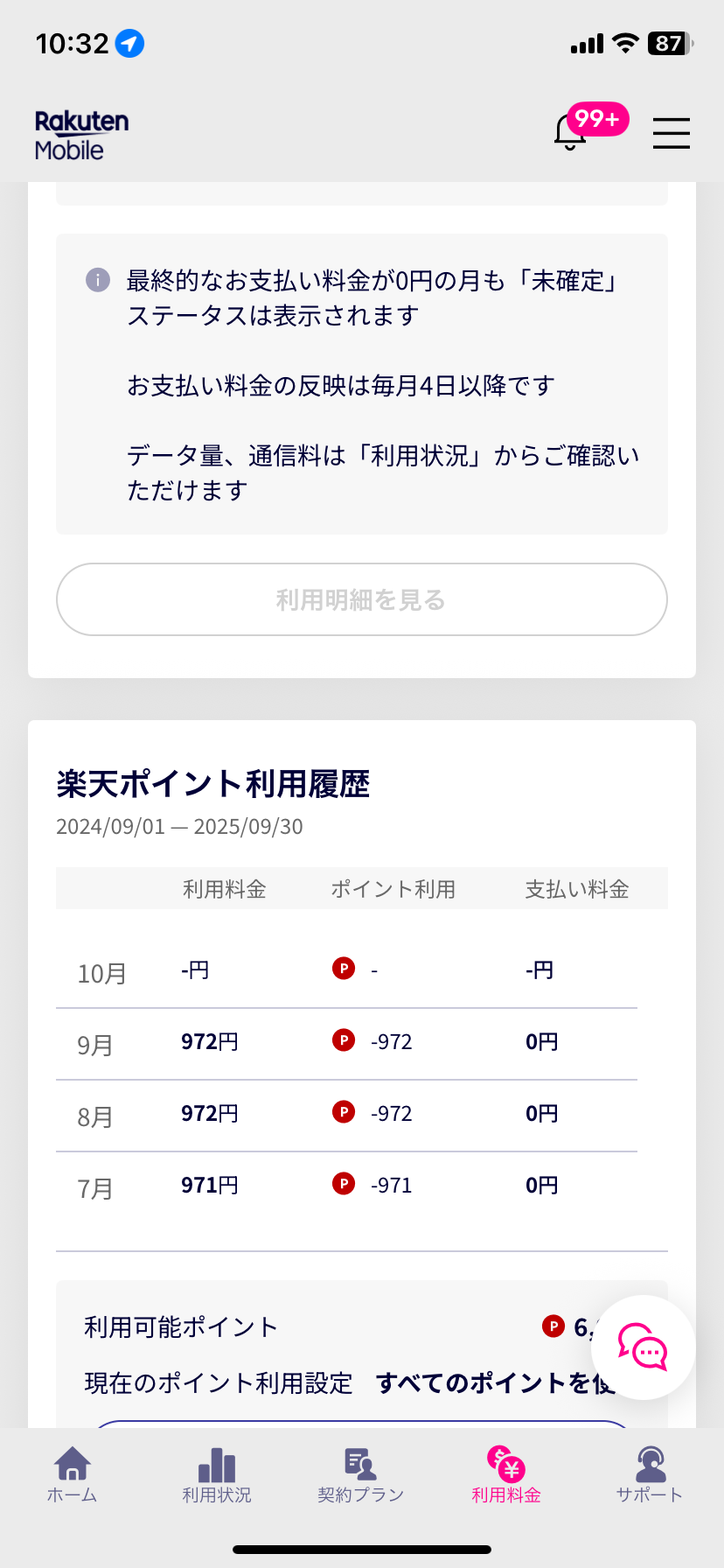The height and width of the screenshot is (1568, 724).
Task: Switch to the ホーム tab
Action: (72, 1475)
